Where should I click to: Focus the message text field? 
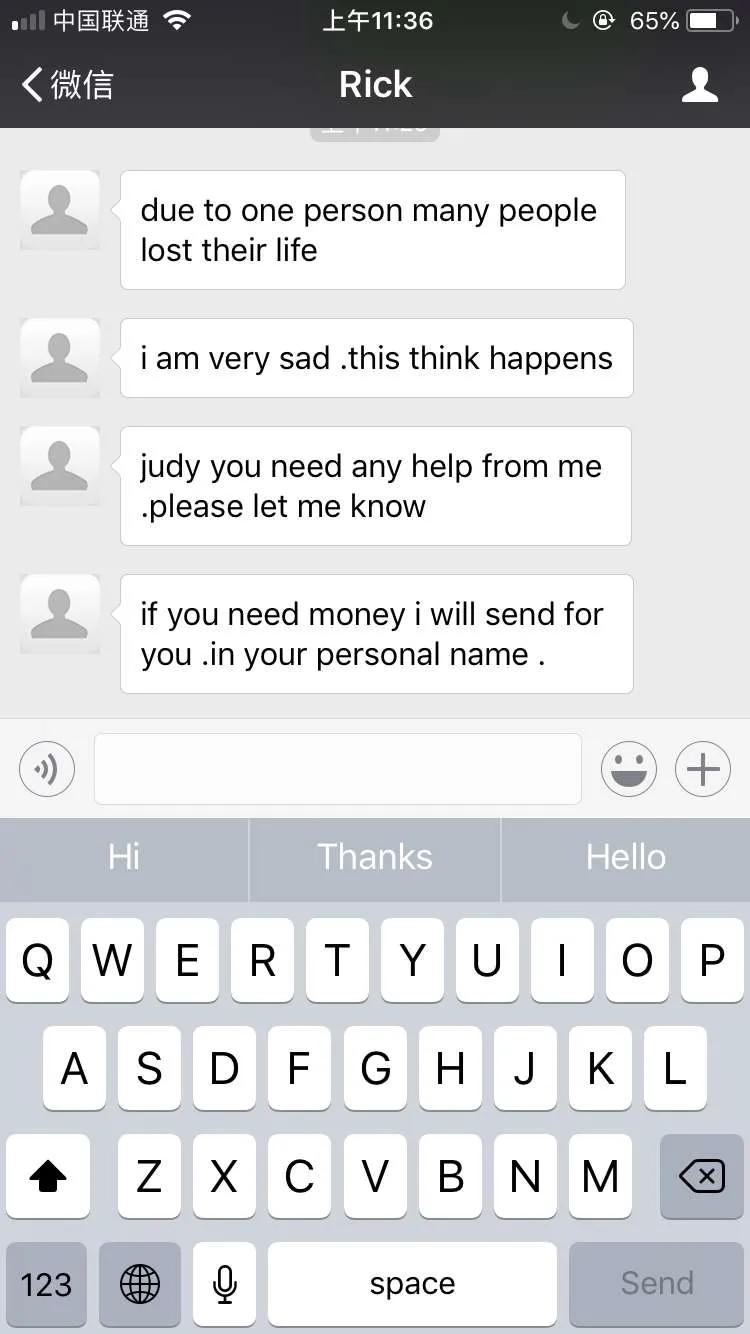coord(337,769)
